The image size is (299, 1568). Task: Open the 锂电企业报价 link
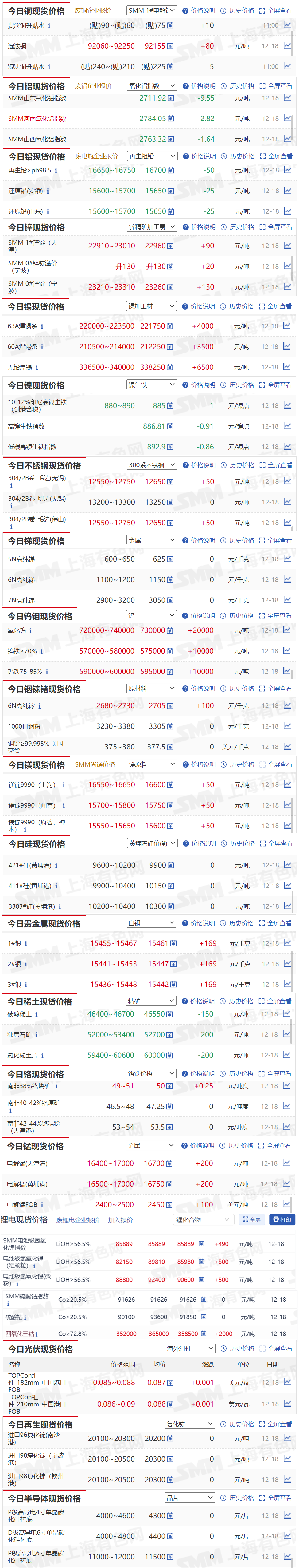[x=78, y=1220]
